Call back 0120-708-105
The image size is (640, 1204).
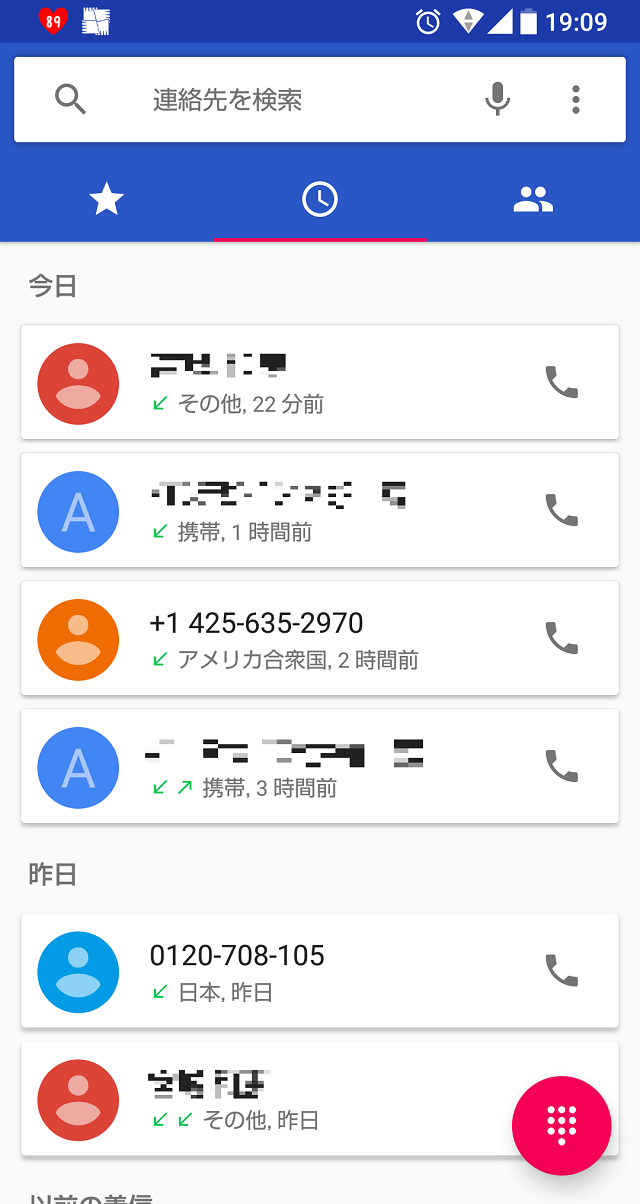pyautogui.click(x=561, y=970)
